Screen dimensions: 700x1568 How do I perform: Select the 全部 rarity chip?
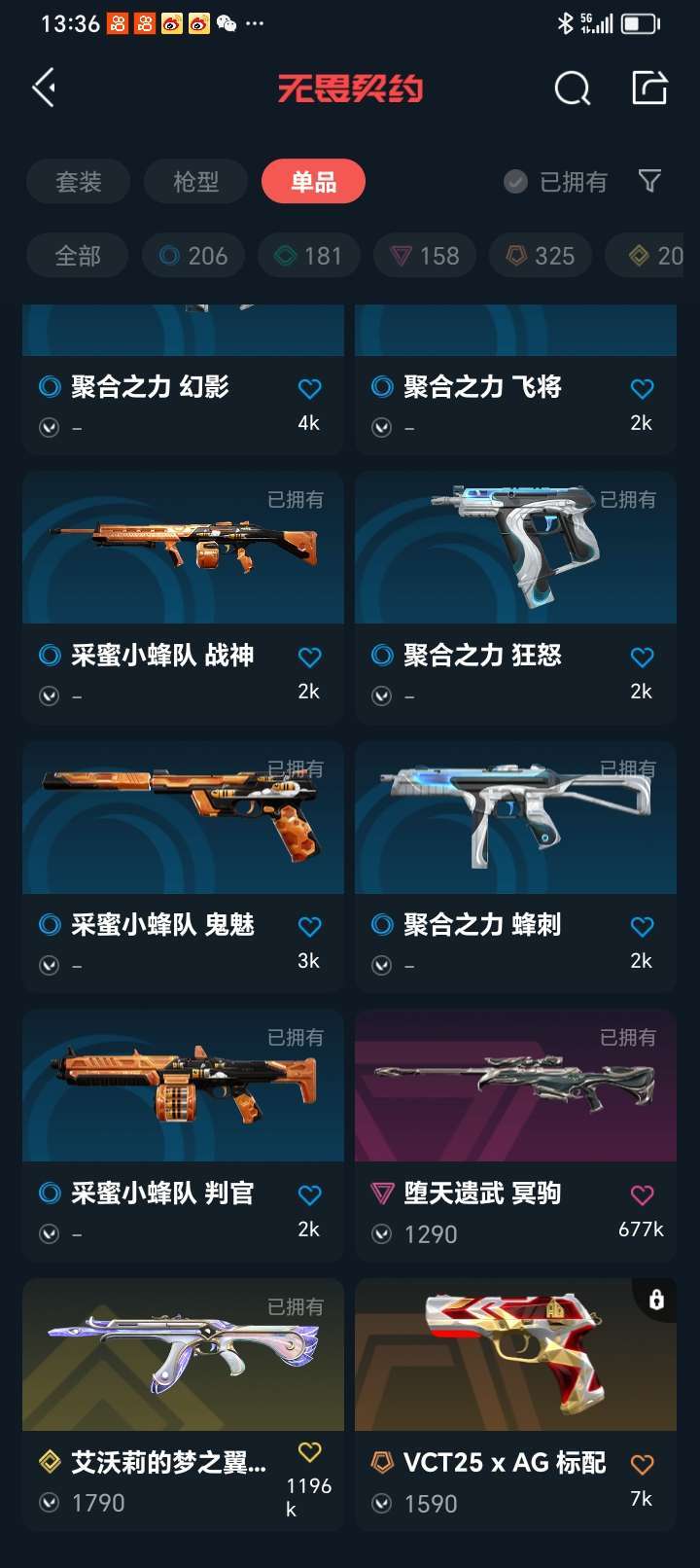pyautogui.click(x=78, y=256)
